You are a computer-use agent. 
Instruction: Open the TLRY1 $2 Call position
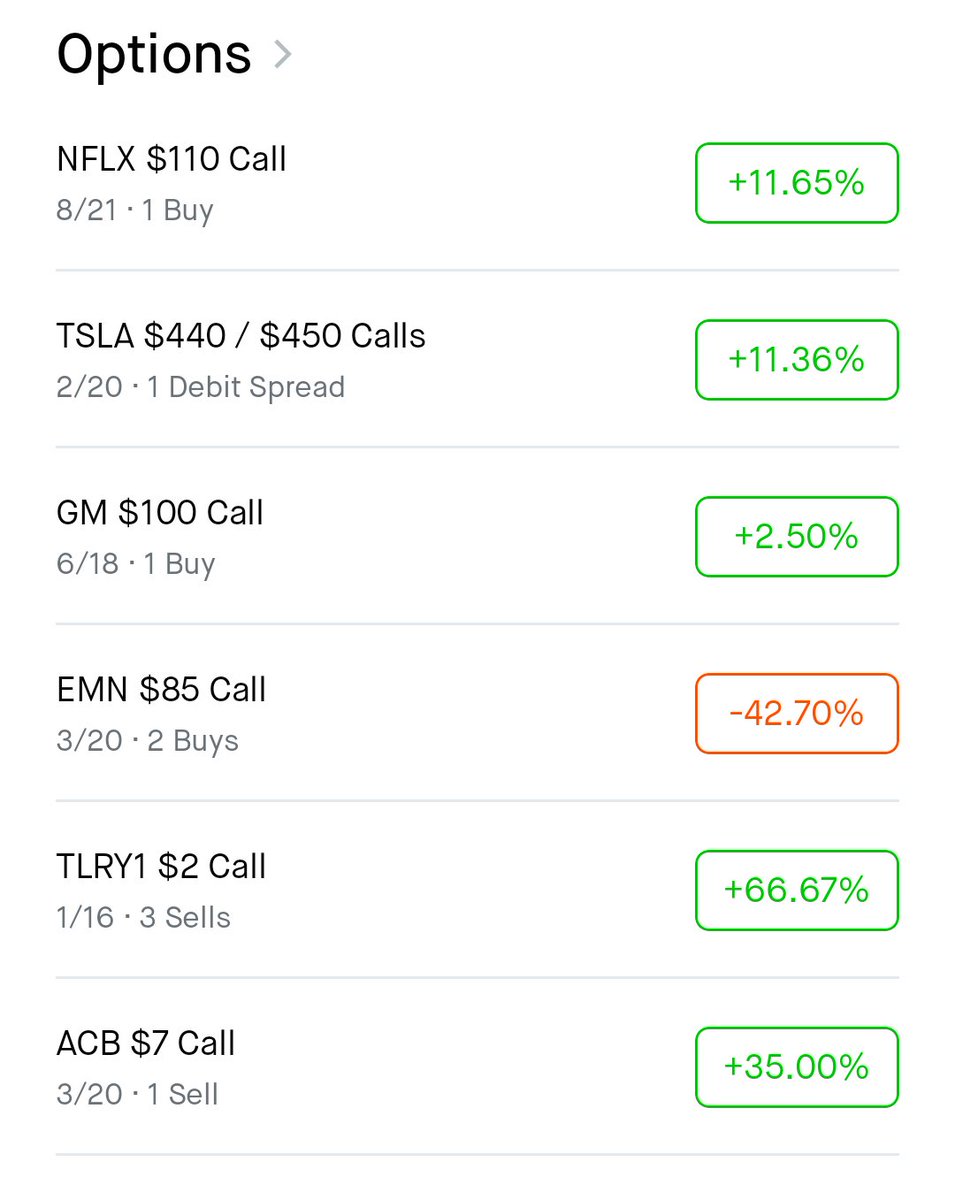click(x=161, y=866)
